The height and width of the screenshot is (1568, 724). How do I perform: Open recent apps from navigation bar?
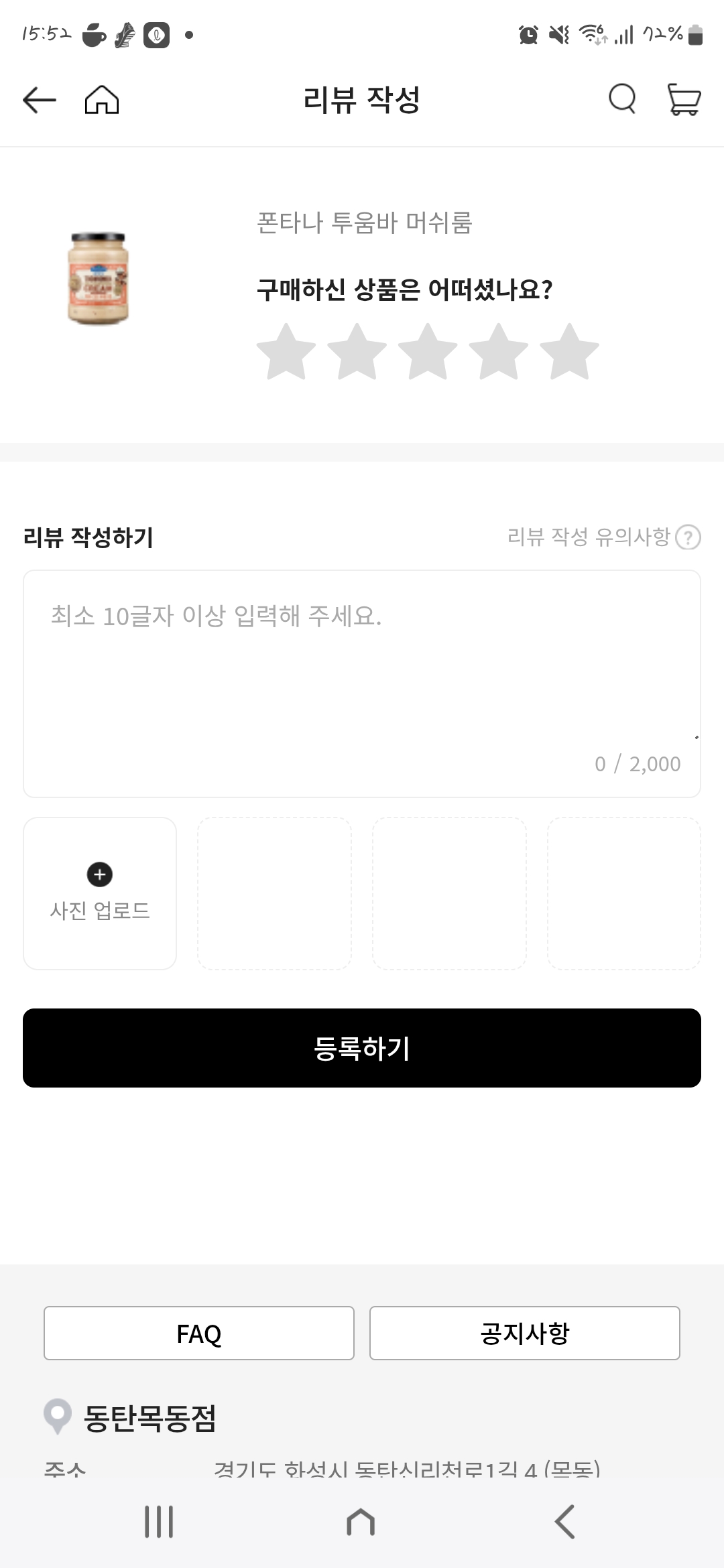point(159,1520)
